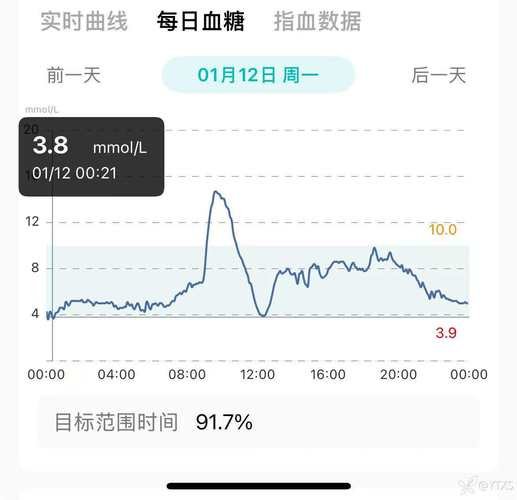This screenshot has width=517, height=500.
Task: Go to the previous day with 前一天
Action: tap(74, 75)
